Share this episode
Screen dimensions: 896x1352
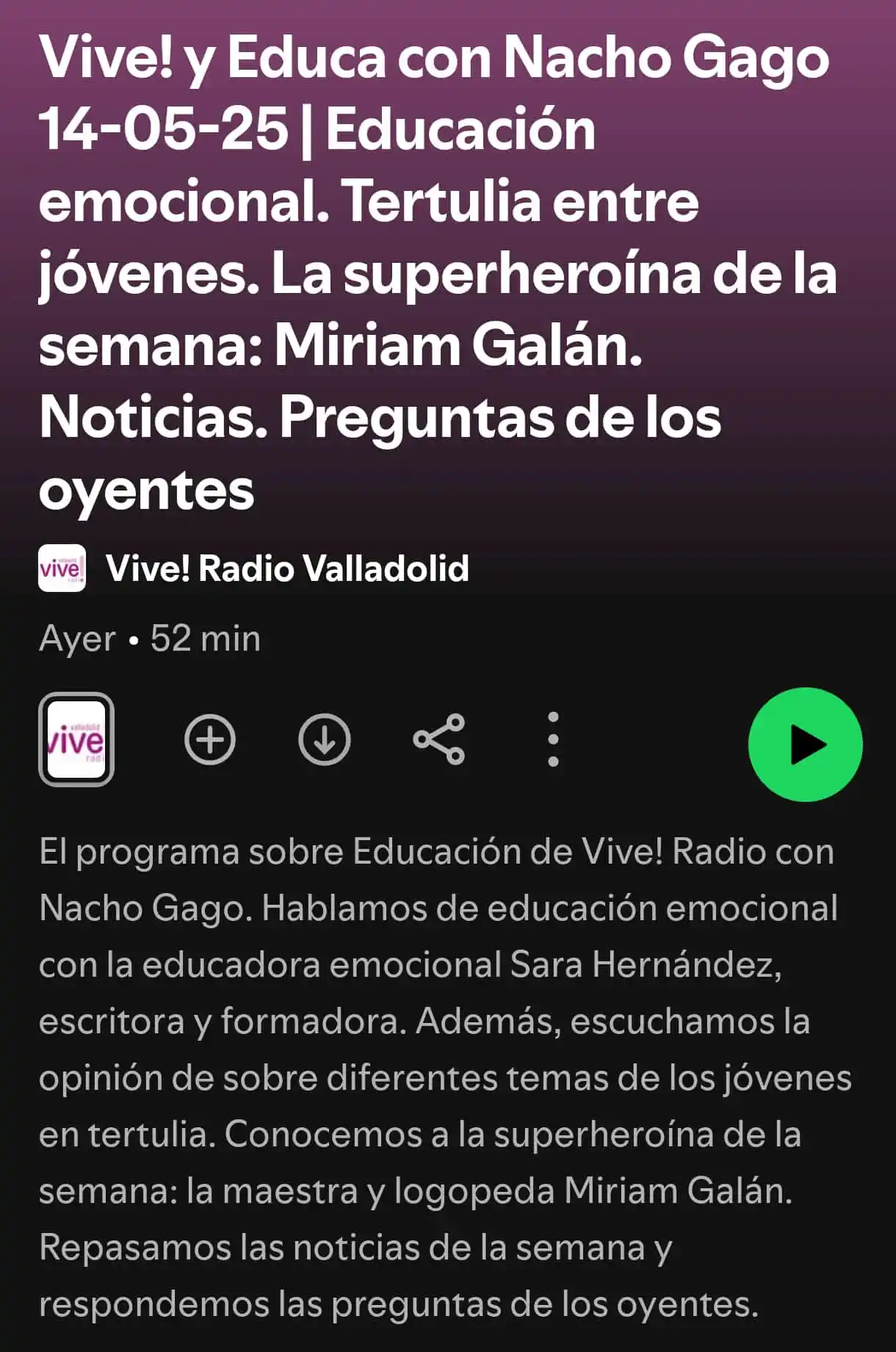[x=438, y=739]
